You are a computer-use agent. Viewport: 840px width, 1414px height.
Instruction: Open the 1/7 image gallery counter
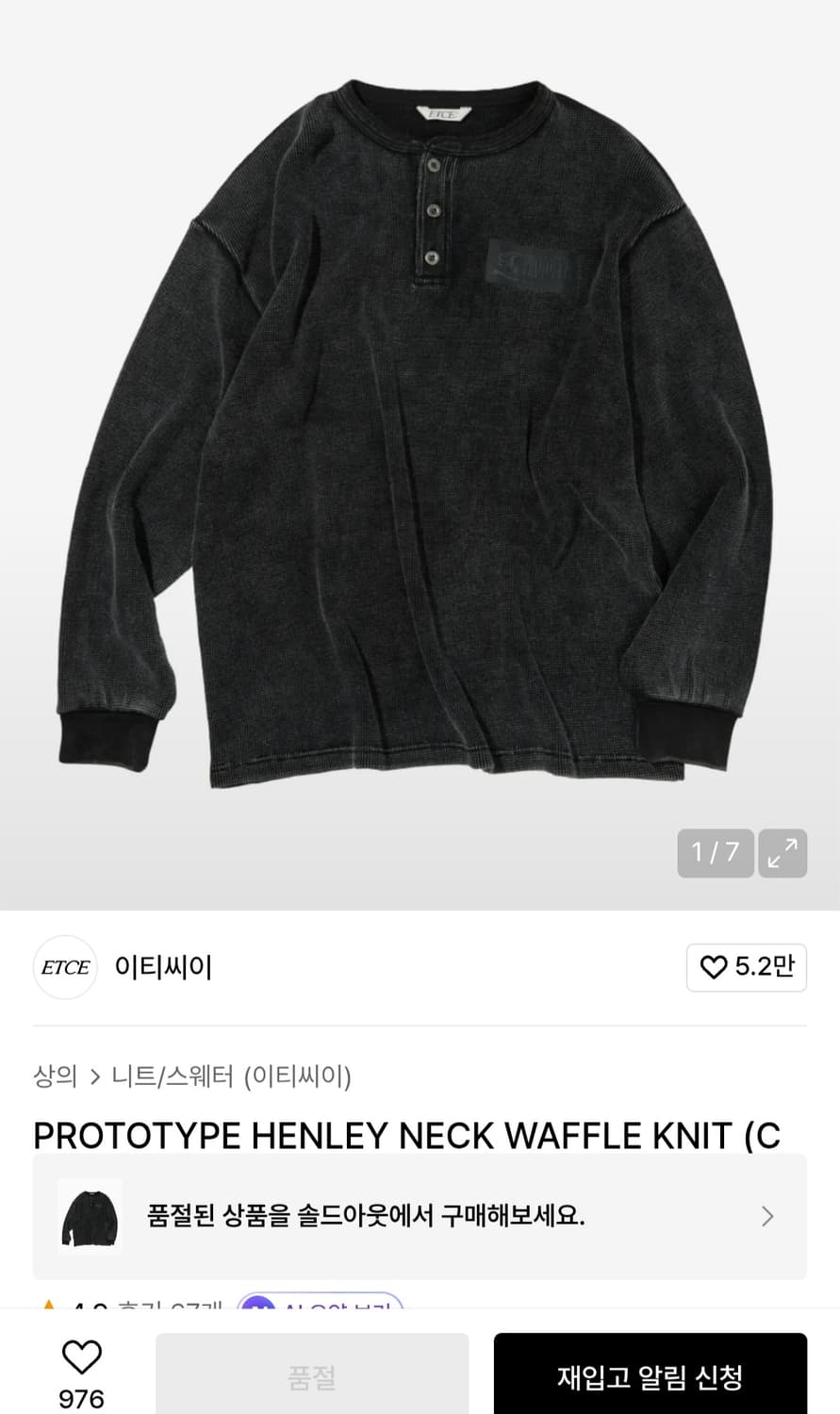point(715,852)
